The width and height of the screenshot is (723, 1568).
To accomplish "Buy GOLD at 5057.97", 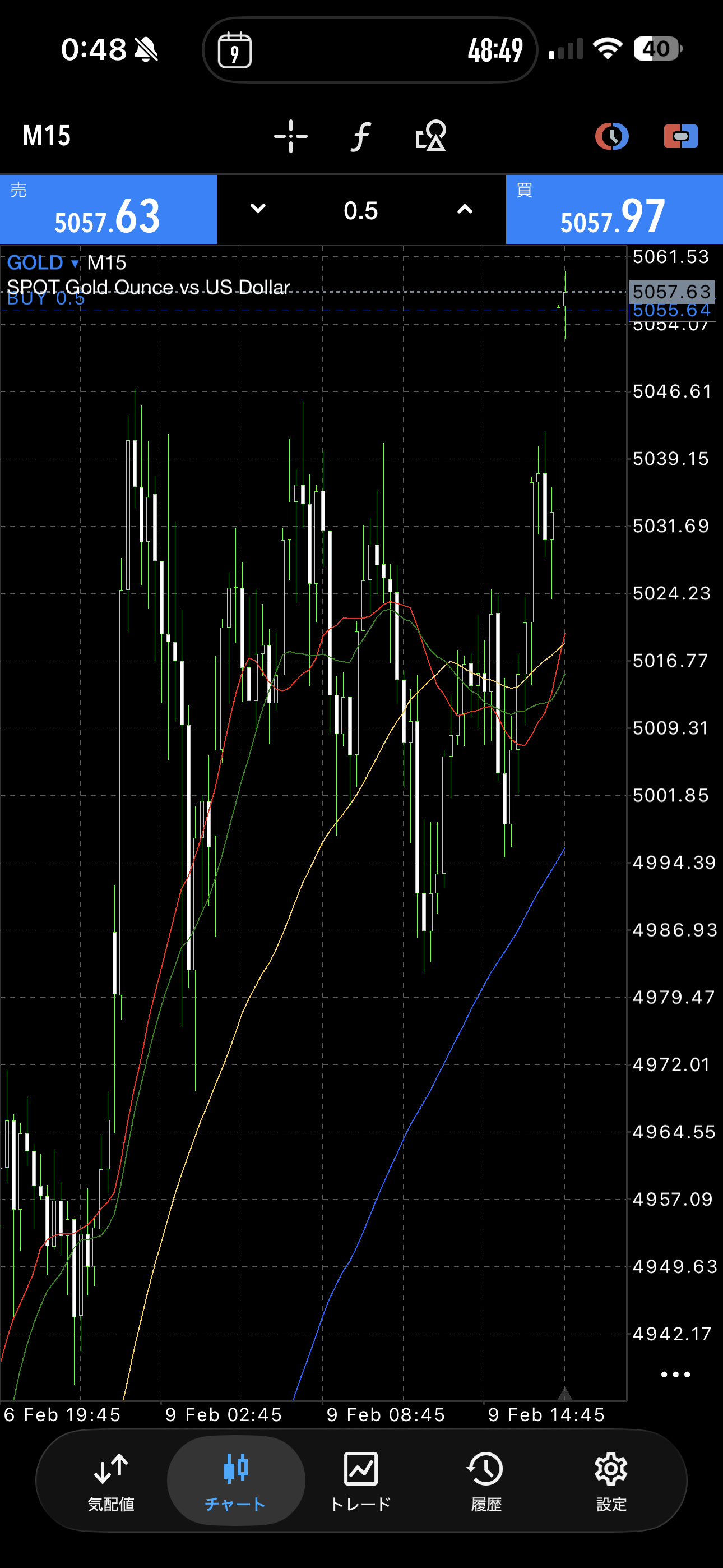I will pyautogui.click(x=614, y=210).
